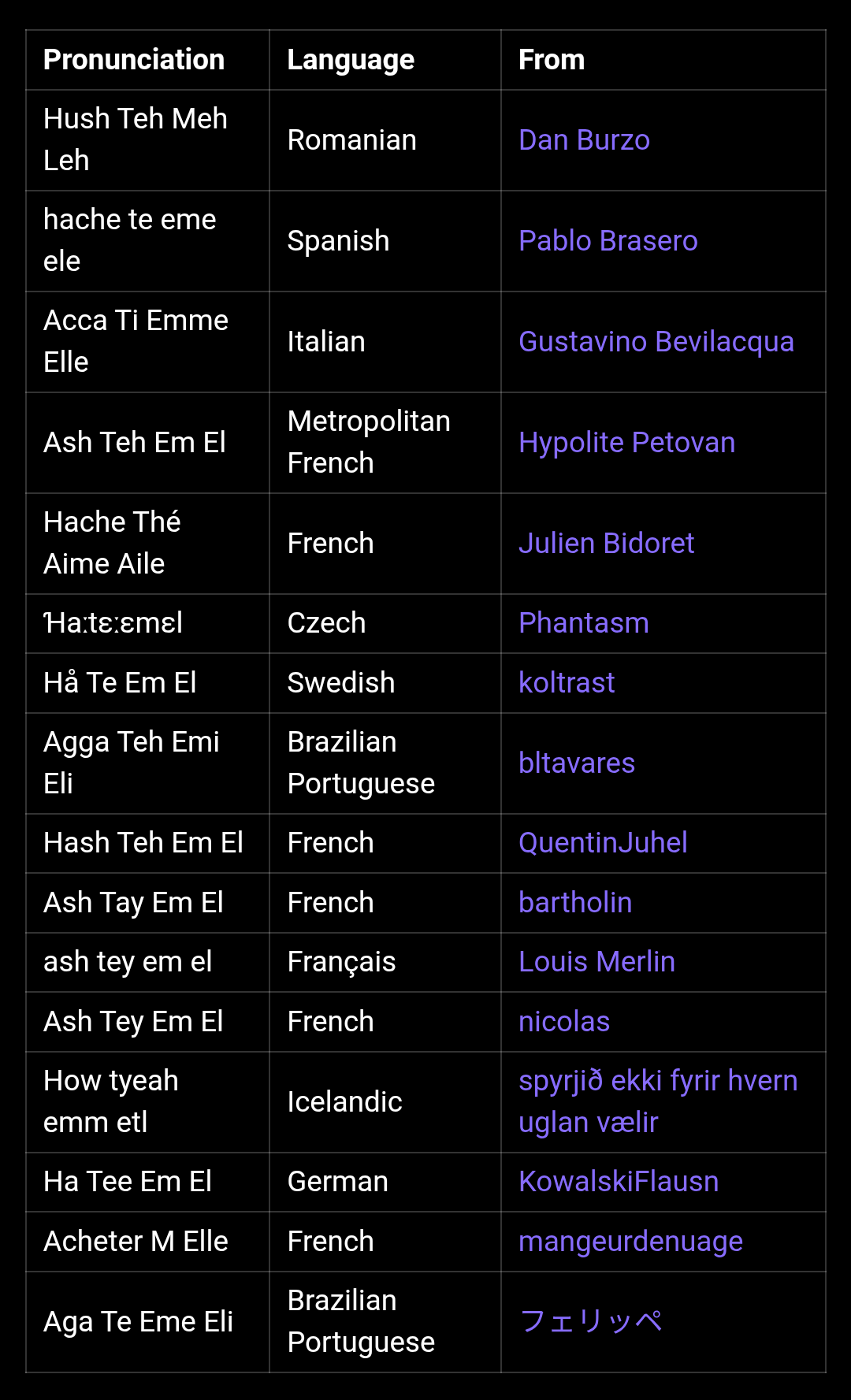Open Pablo Brasero's link

point(608,241)
